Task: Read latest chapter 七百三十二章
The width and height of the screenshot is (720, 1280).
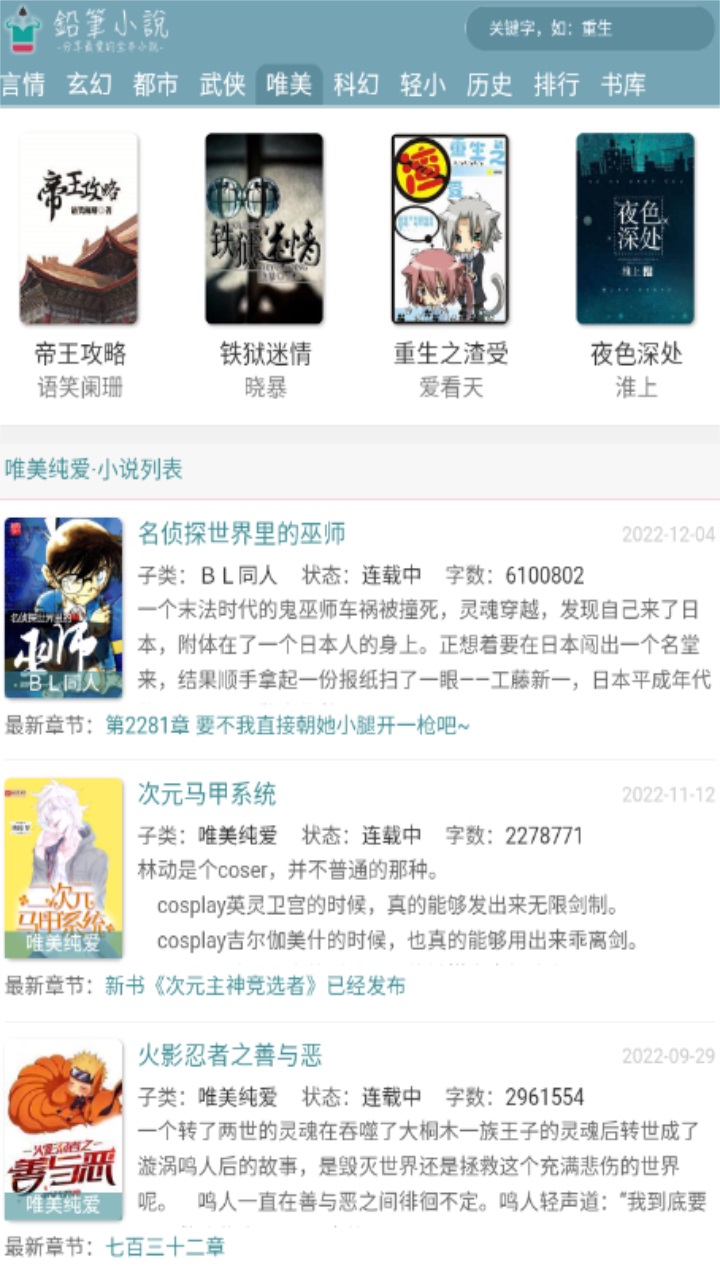Action: coord(165,1247)
